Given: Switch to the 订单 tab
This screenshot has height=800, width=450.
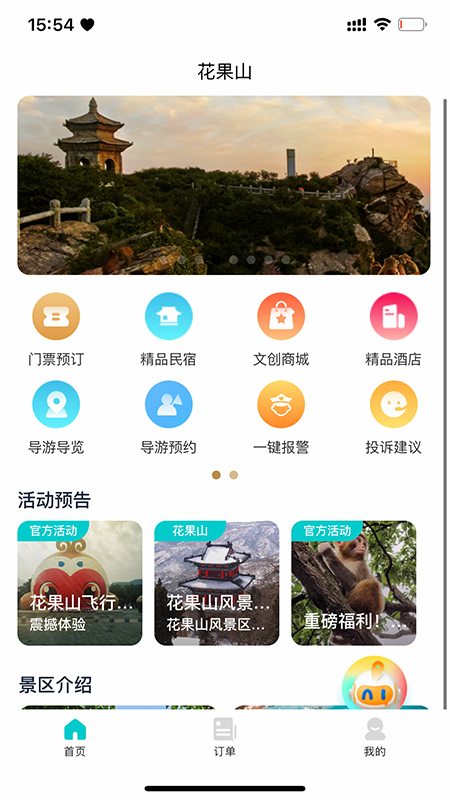Looking at the screenshot, I should click(x=224, y=737).
